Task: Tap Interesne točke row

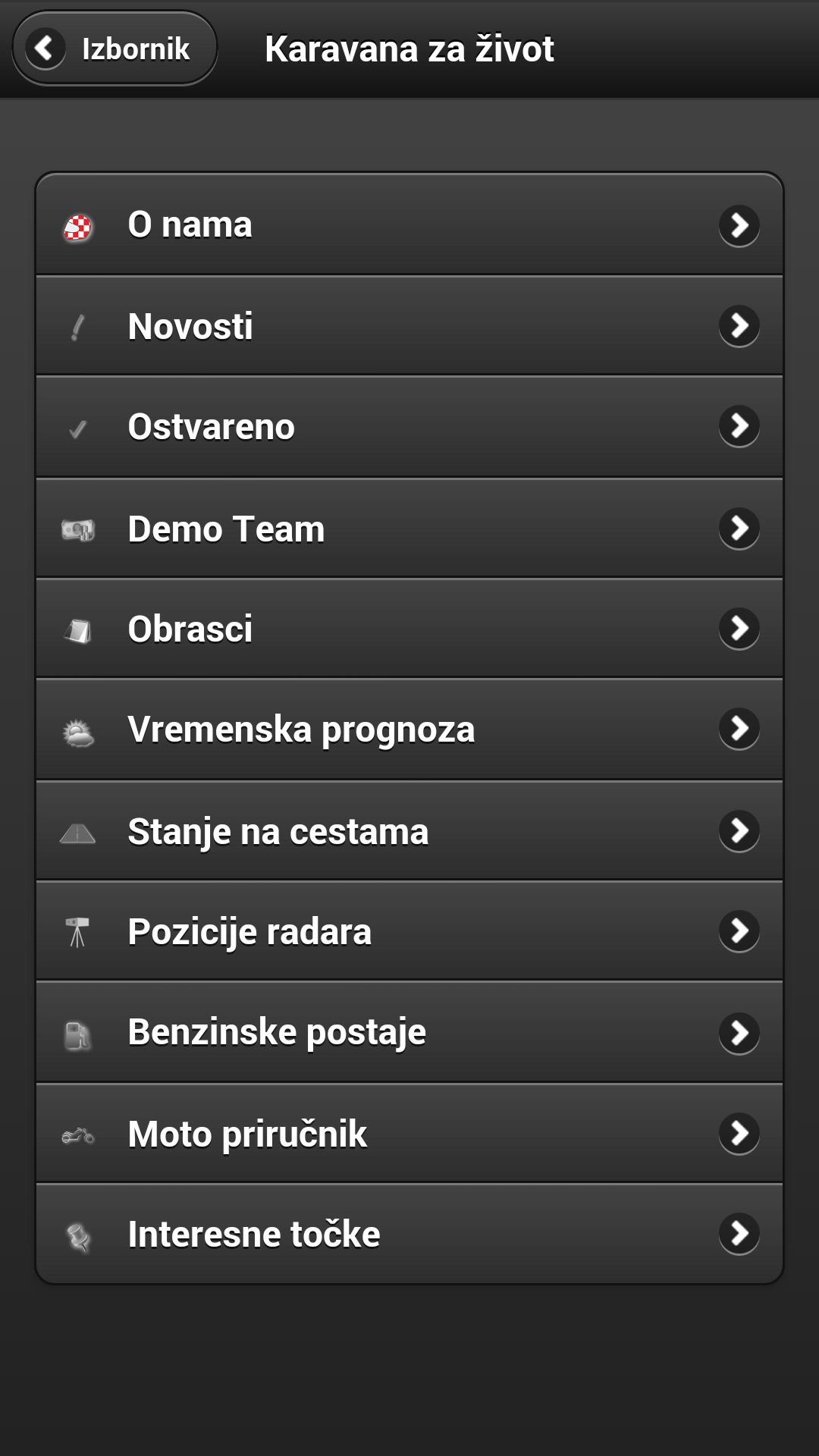Action: (x=409, y=1234)
